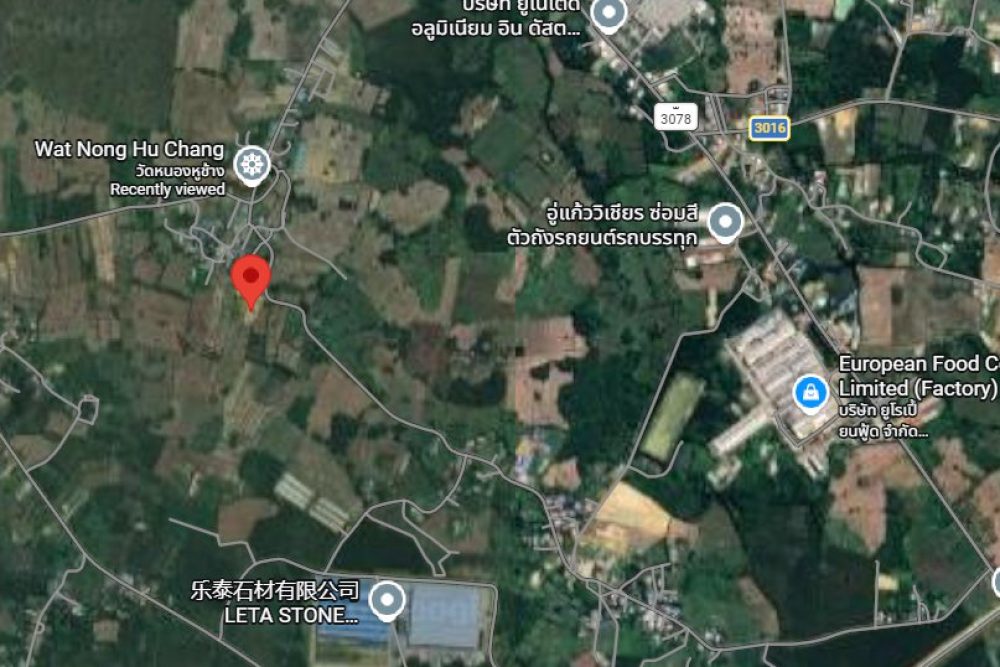Open the อู่แก้ววิเชียร ซ่อมสี garage marker
This screenshot has width=1000, height=667.
725,223
